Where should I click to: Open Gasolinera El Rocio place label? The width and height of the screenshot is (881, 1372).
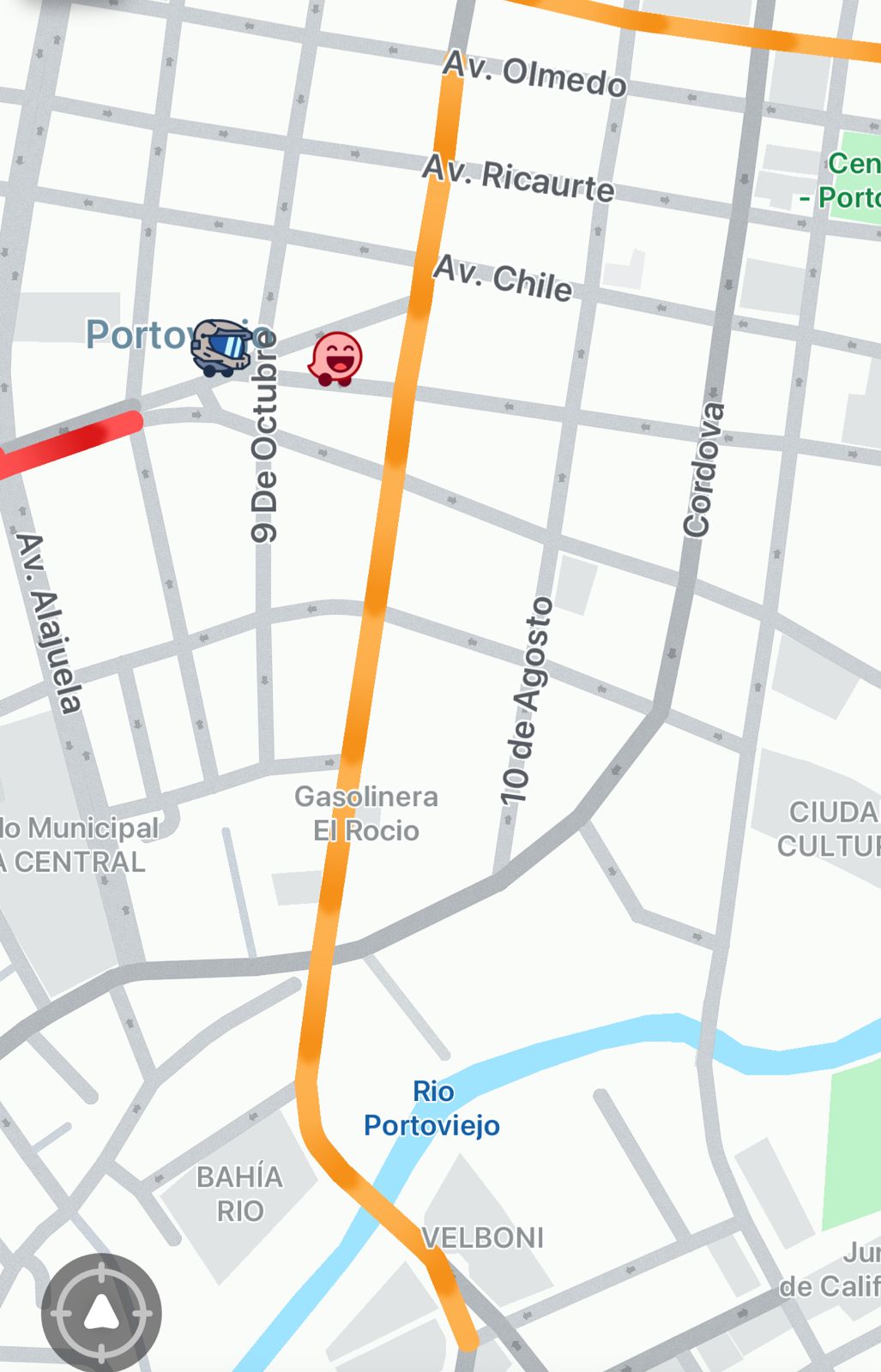(366, 813)
